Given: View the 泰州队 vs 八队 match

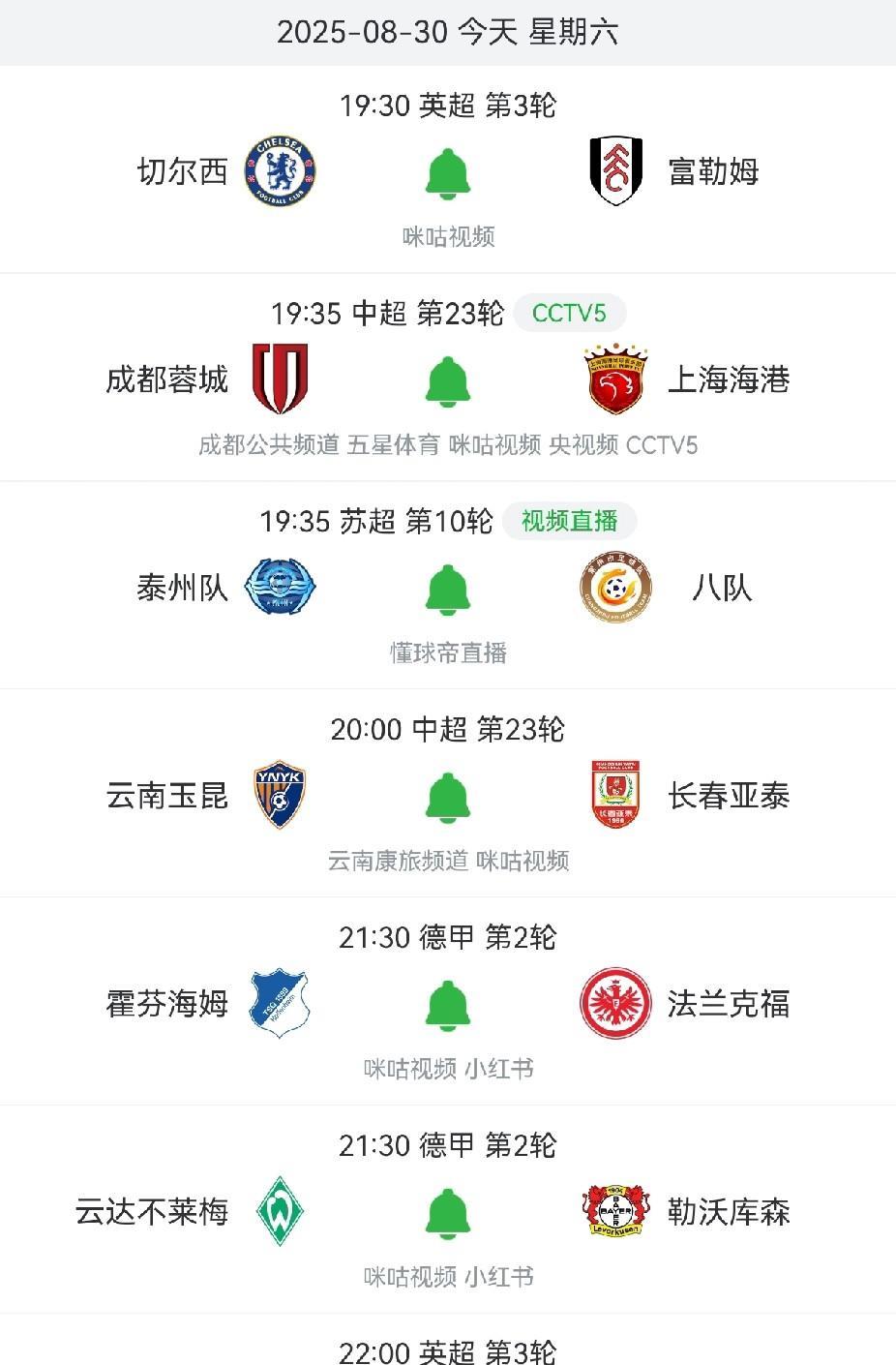Looking at the screenshot, I should coord(448,586).
